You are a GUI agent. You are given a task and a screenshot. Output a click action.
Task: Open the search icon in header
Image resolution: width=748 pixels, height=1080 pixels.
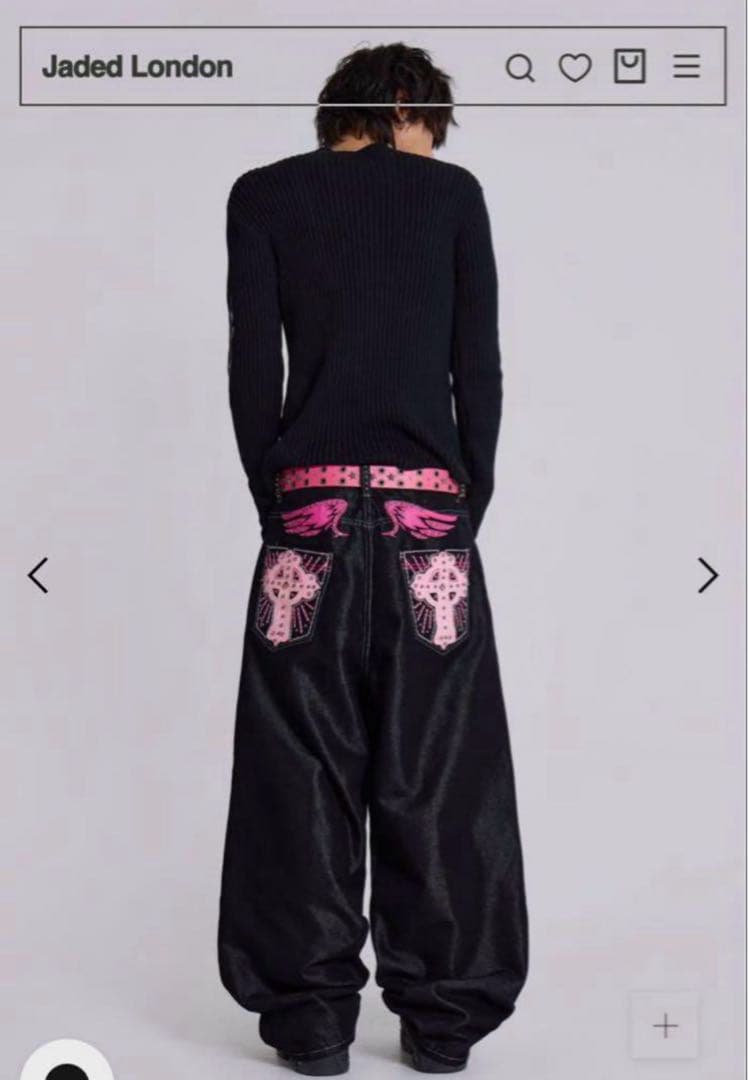[x=520, y=68]
